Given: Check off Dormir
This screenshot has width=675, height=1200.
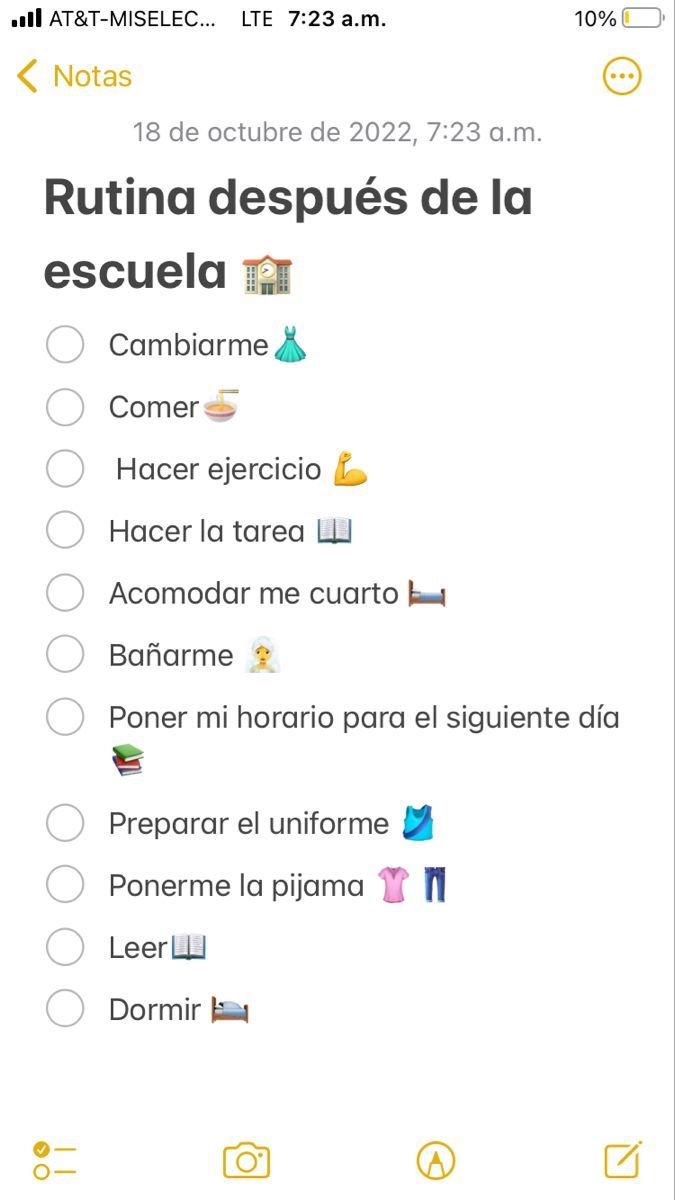Looking at the screenshot, I should 65,1009.
